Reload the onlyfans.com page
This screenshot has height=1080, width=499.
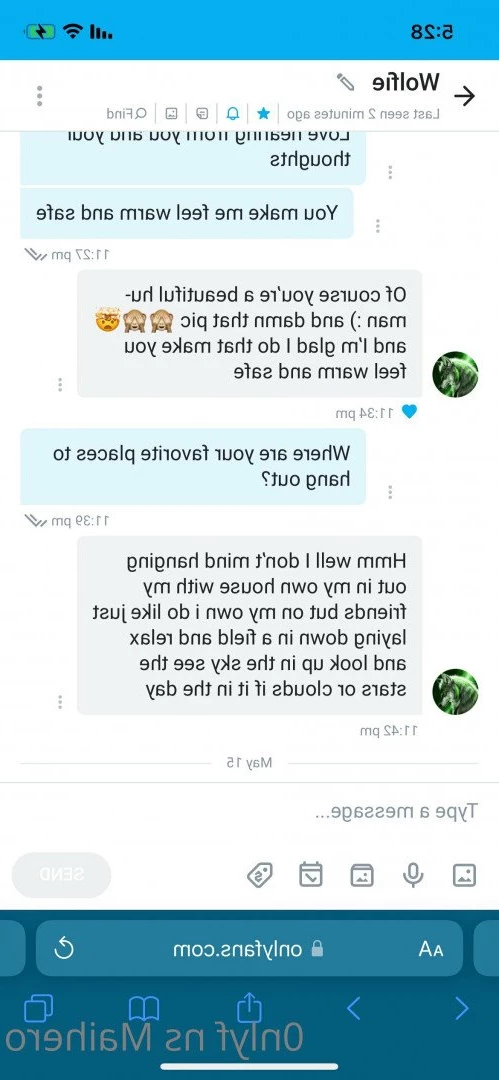(x=63, y=949)
